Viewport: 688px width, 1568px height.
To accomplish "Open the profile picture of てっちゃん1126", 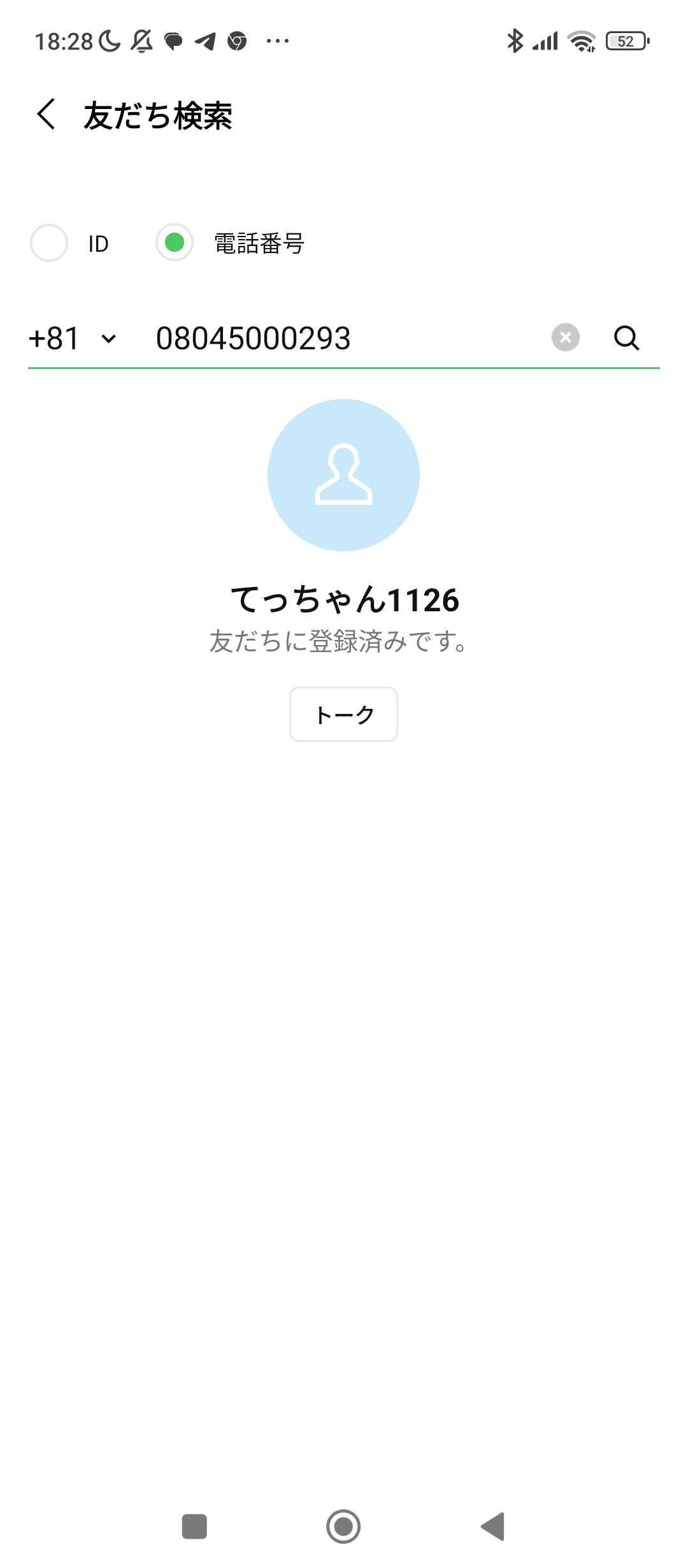I will [x=343, y=475].
